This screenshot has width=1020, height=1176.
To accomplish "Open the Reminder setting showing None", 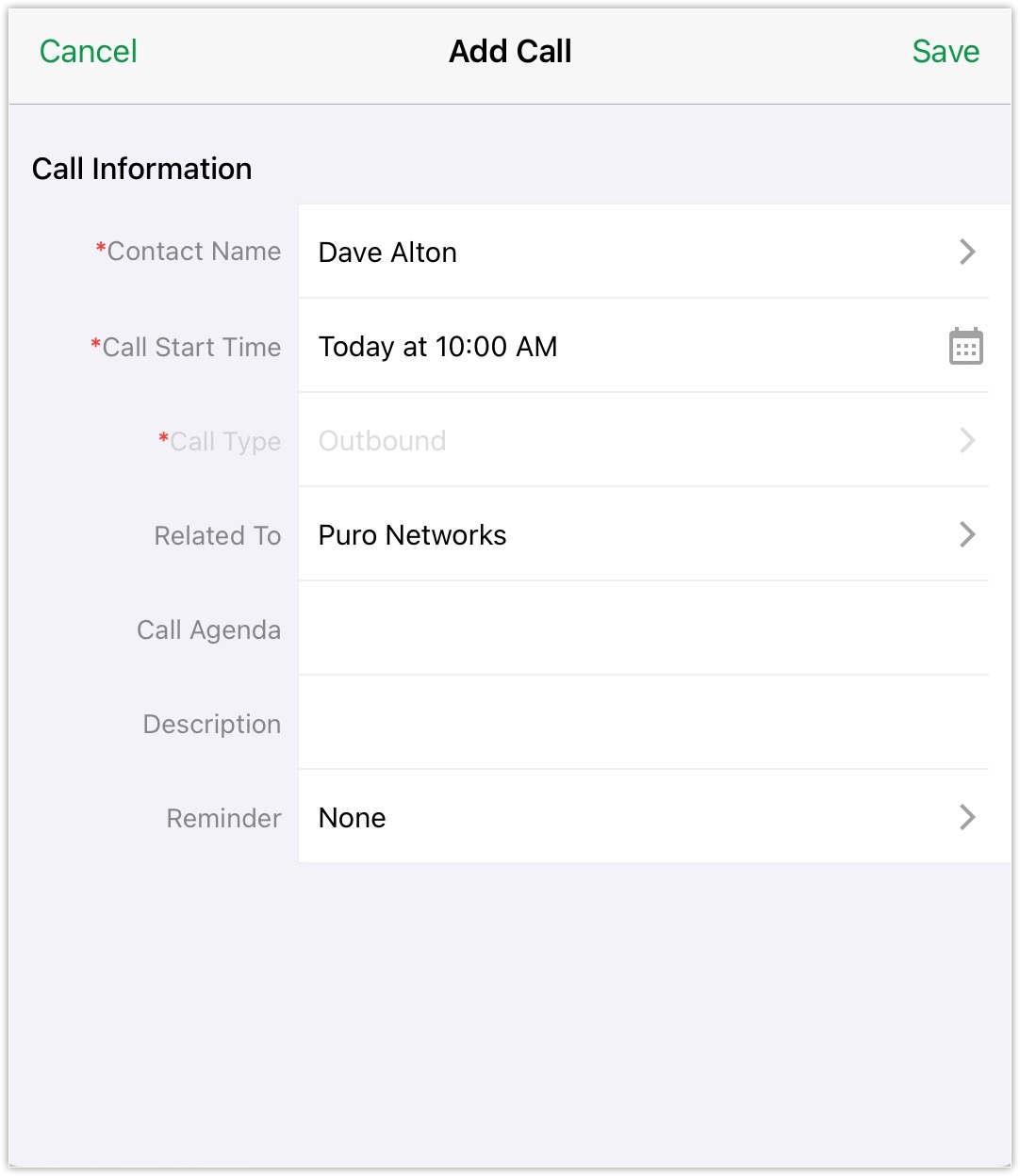I will 643,817.
